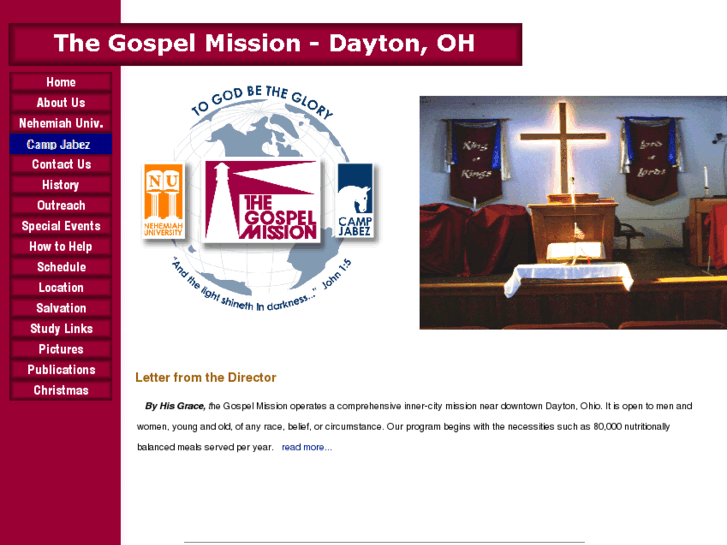Open Study Links
727x545 pixels.
(61, 328)
